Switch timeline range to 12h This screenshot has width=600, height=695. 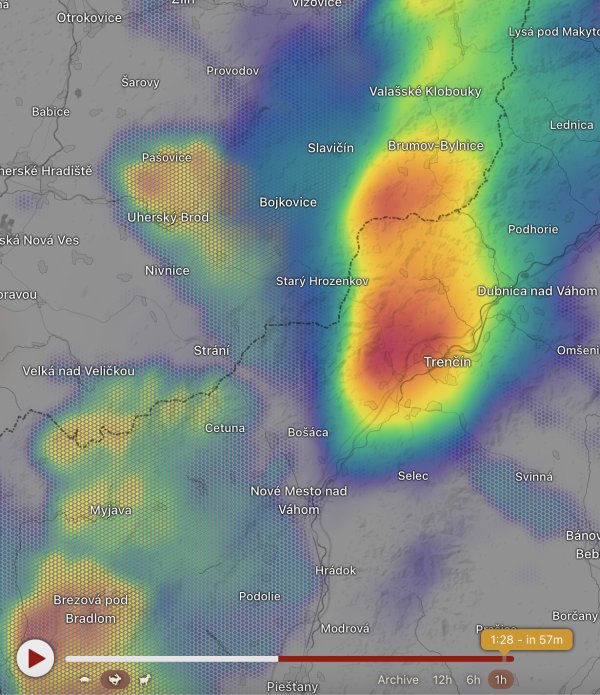pos(442,680)
